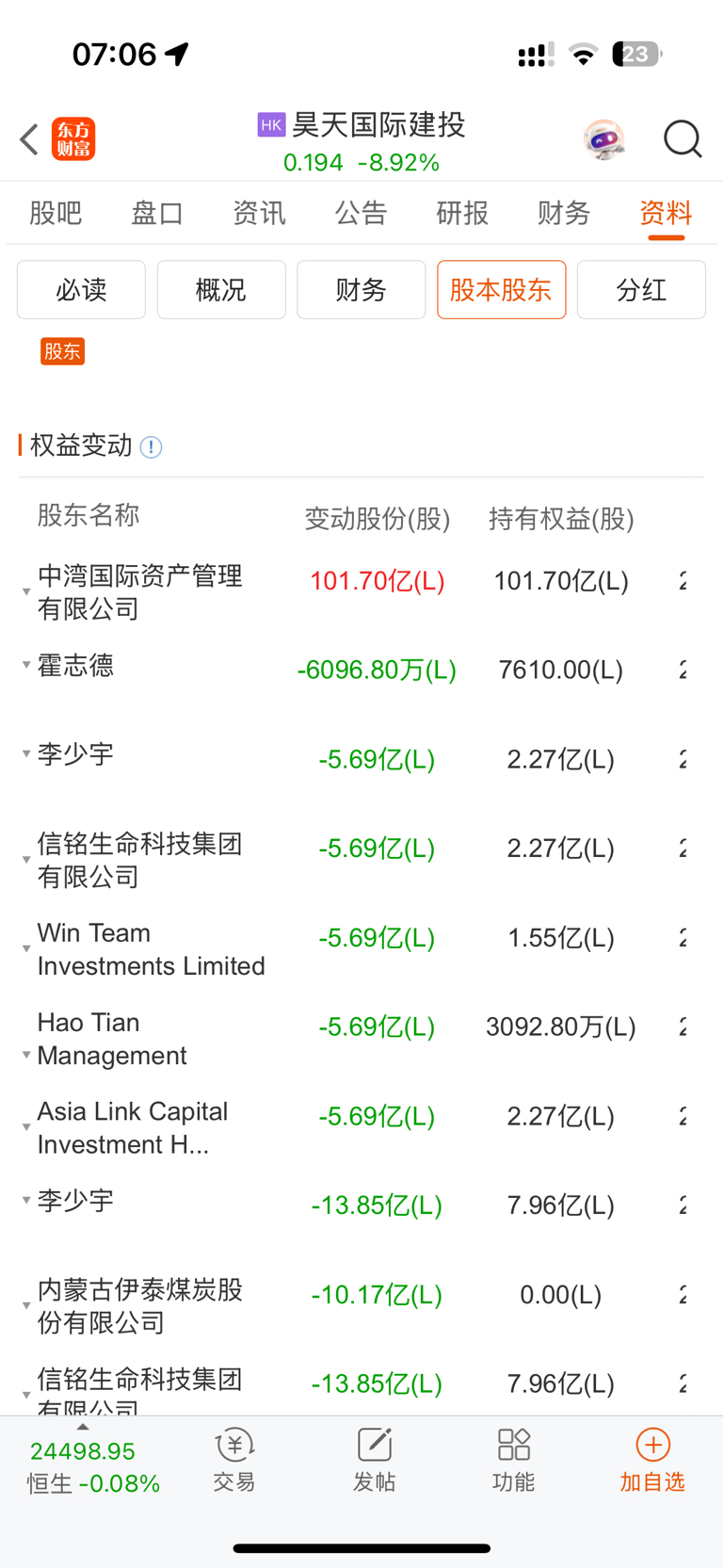The width and height of the screenshot is (724, 1568).
Task: Select the 概况 chip
Action: (x=221, y=290)
